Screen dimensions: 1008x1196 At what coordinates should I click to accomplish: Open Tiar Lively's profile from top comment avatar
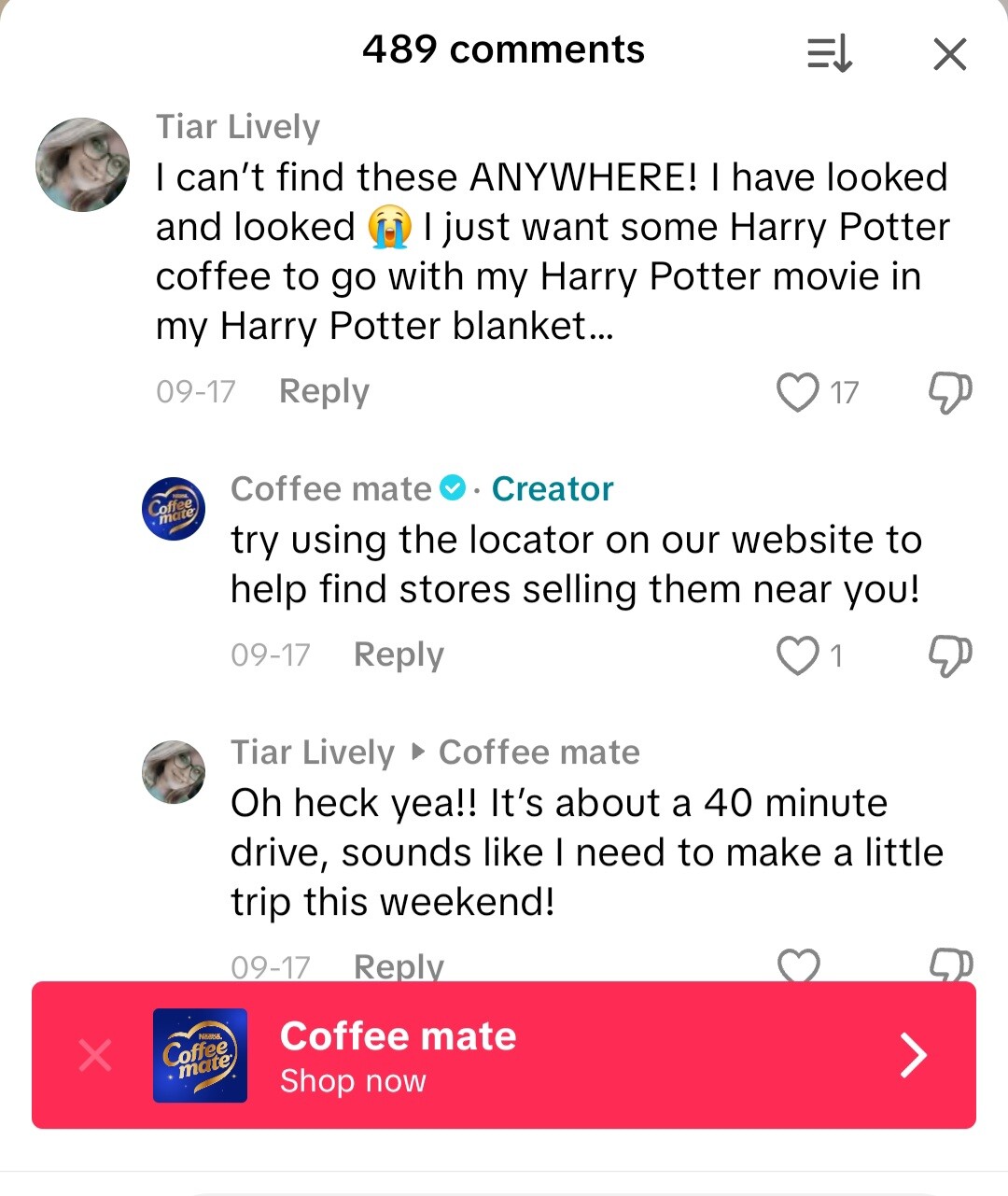pyautogui.click(x=83, y=164)
